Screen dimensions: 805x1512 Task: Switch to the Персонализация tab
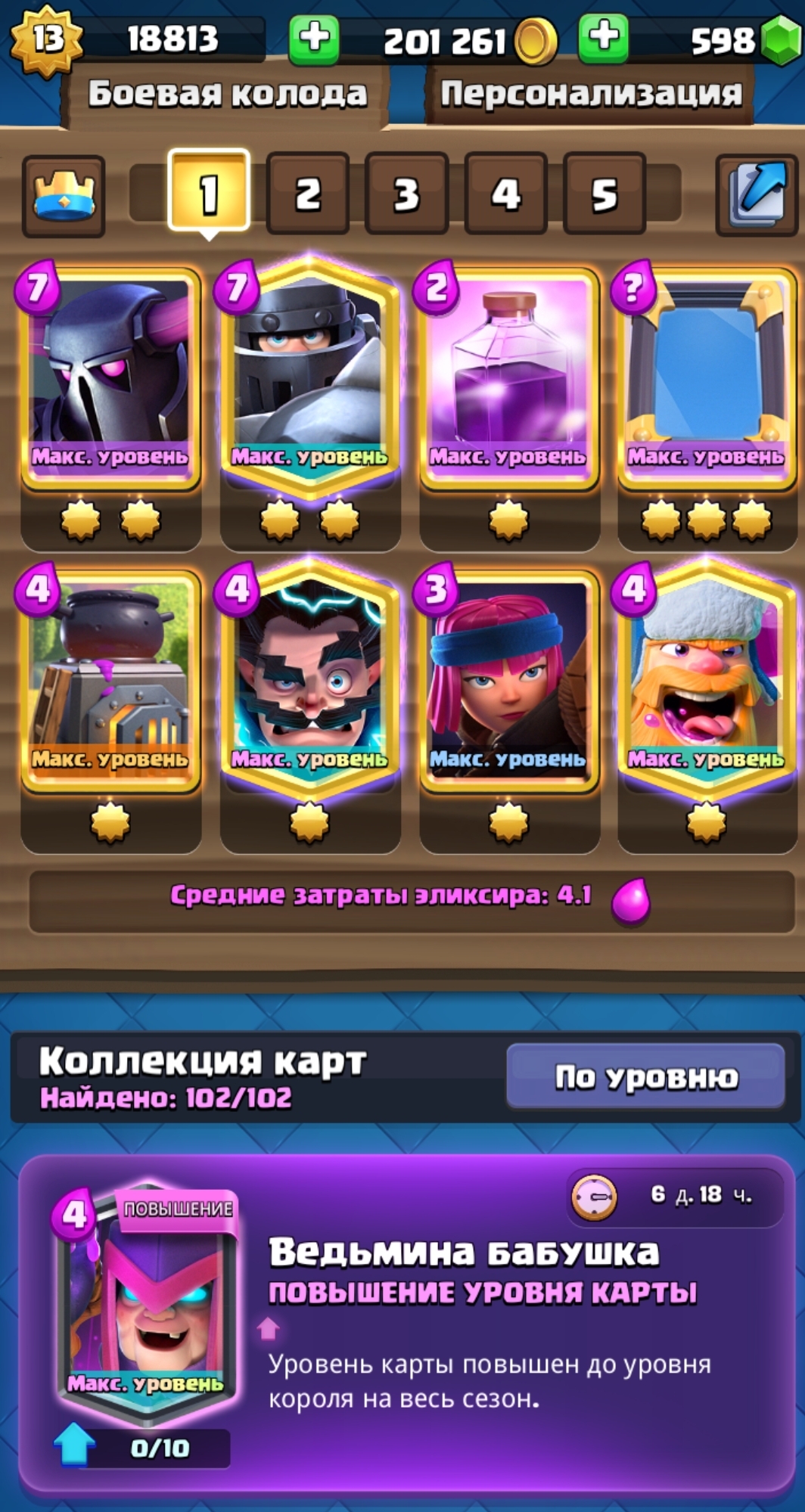click(591, 95)
